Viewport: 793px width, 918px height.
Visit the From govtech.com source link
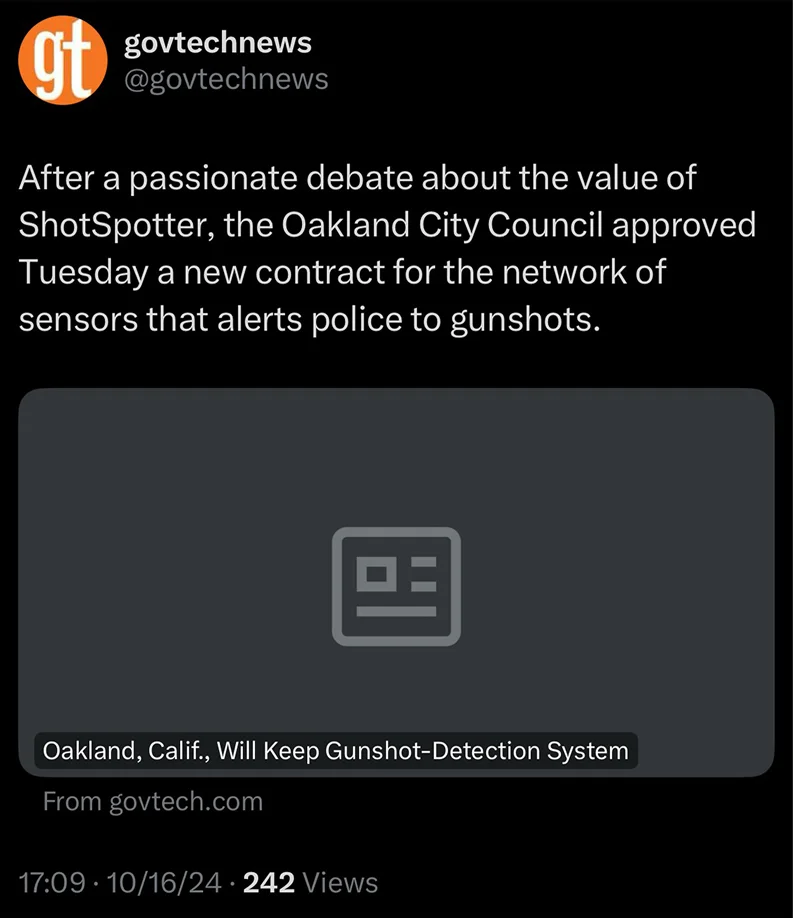click(153, 801)
